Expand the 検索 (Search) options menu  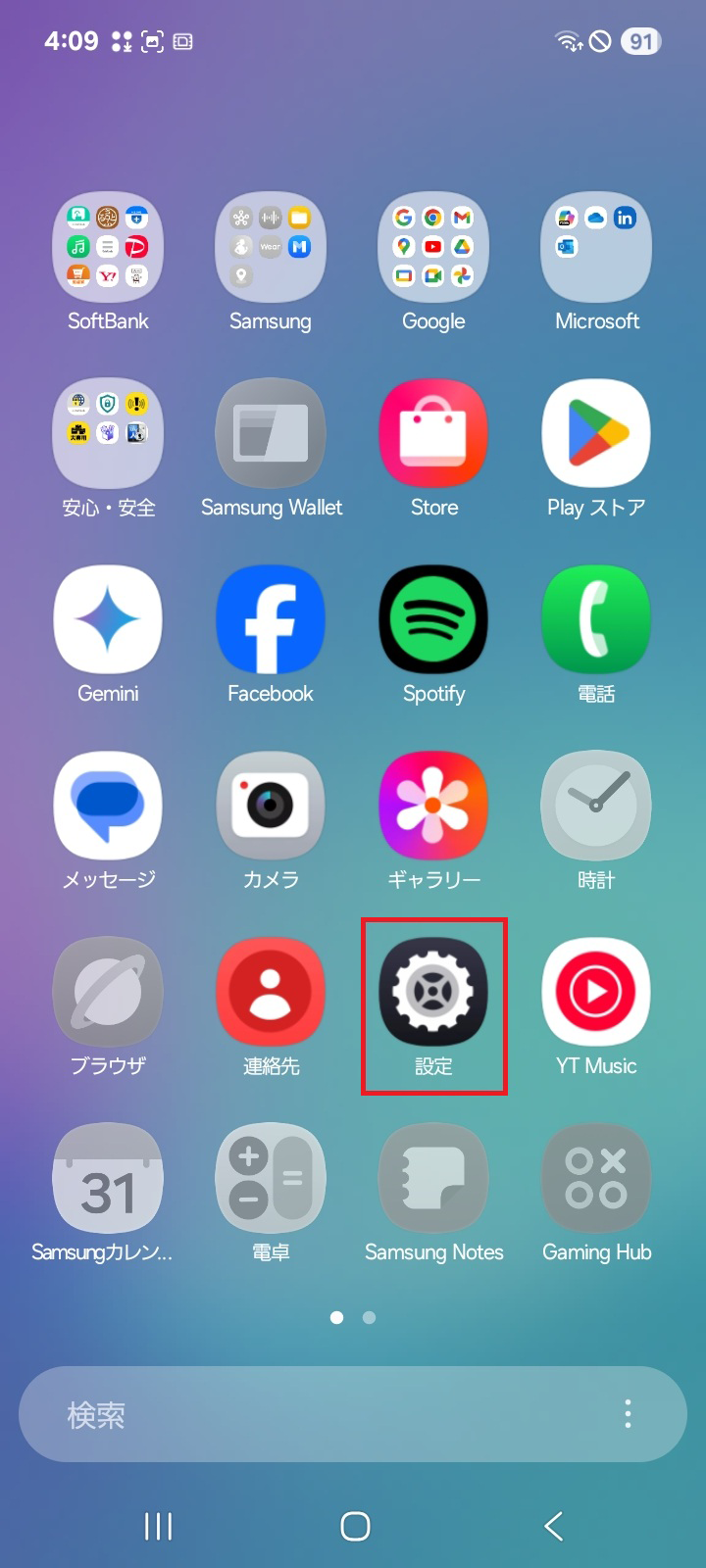pyautogui.click(x=629, y=1414)
